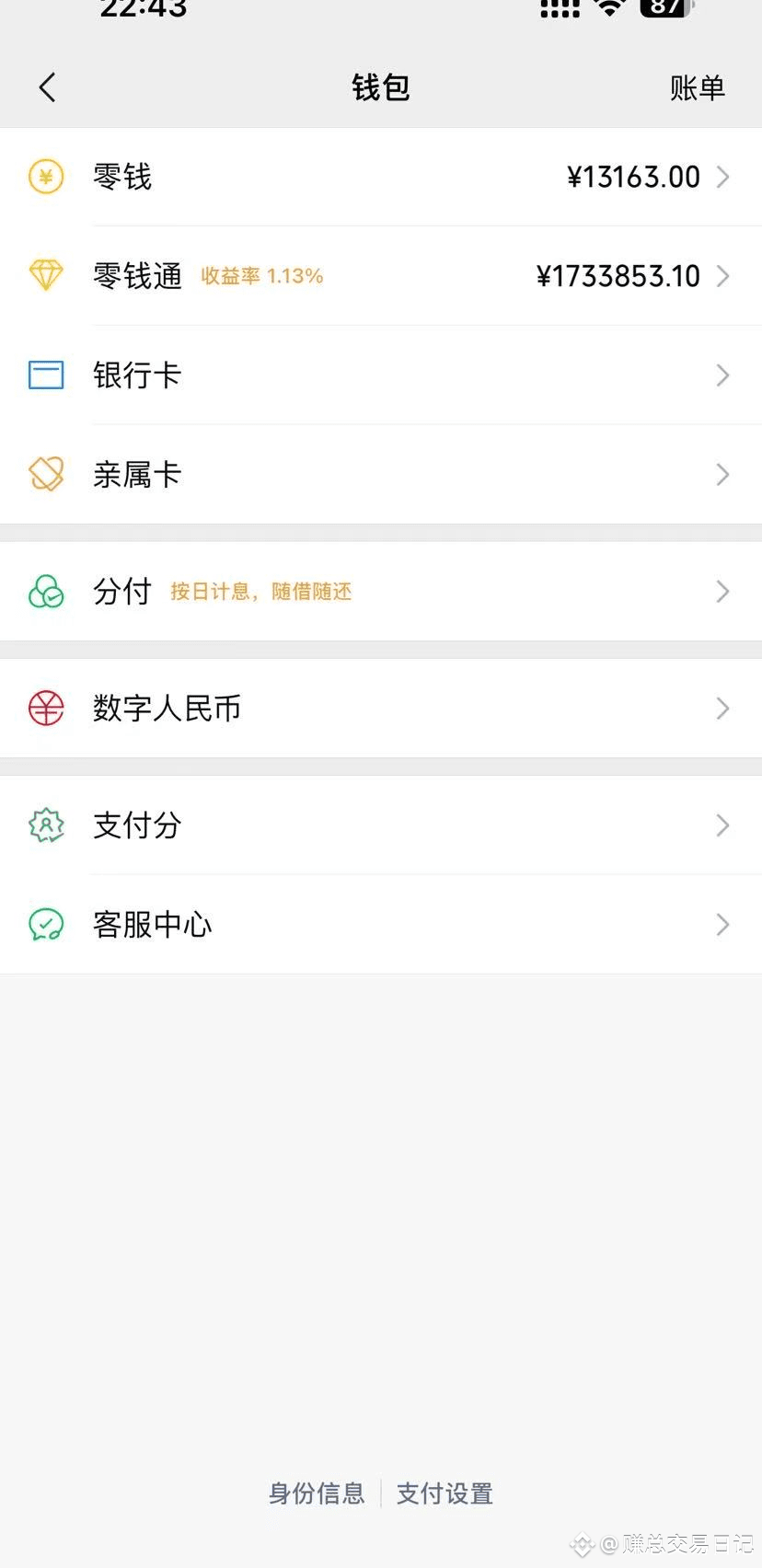Open 支付设置 payment settings
The image size is (762, 1568).
[x=444, y=1493]
